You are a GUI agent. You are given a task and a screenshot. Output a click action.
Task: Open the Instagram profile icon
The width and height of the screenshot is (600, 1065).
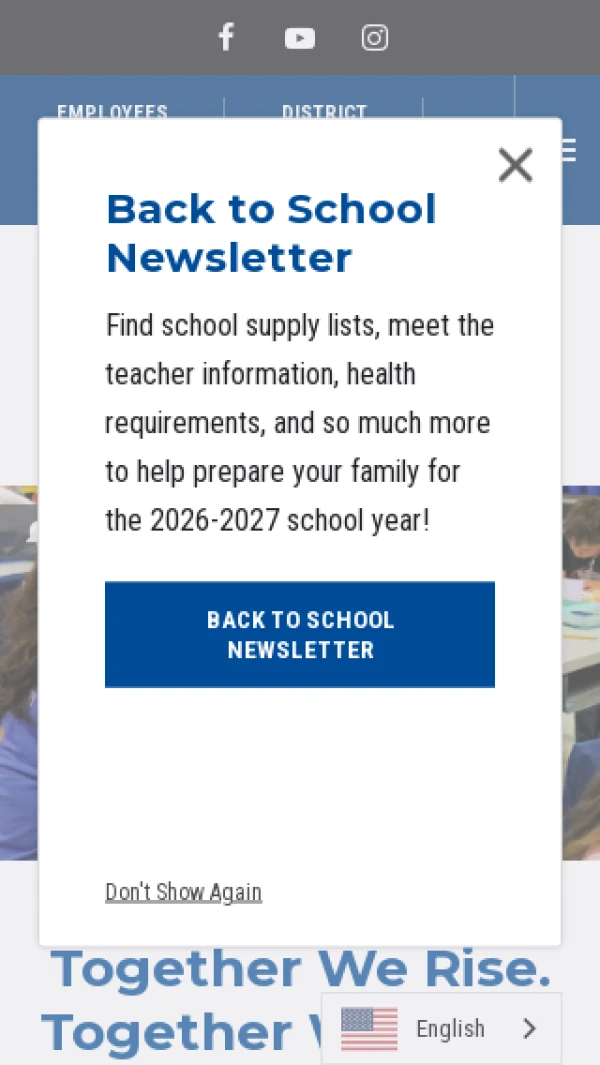374,37
